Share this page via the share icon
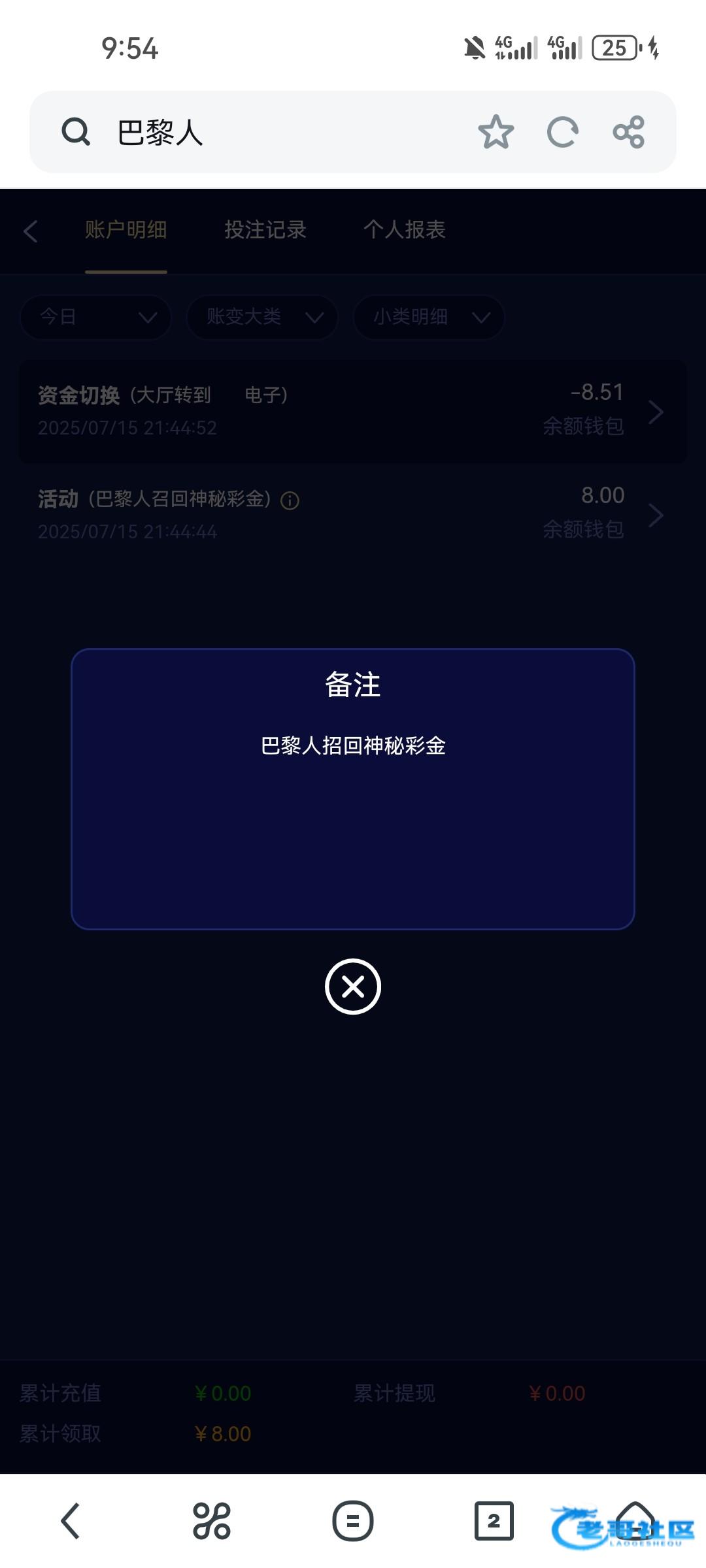 pos(629,132)
